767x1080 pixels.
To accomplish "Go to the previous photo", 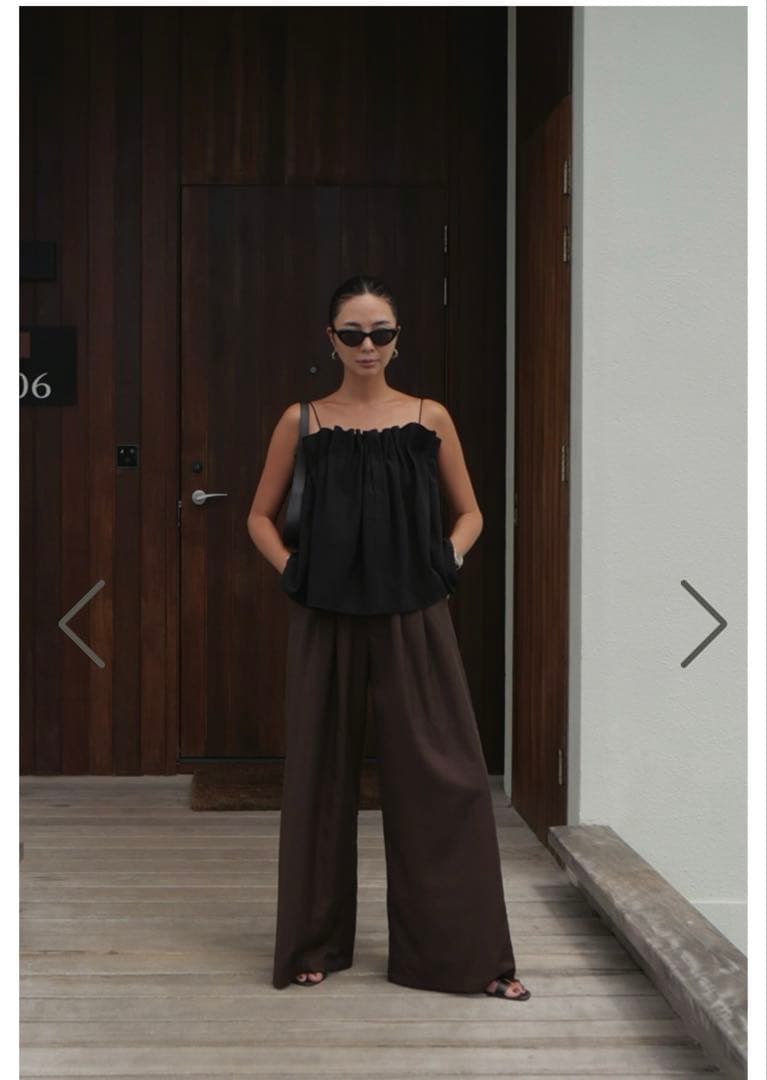I will pyautogui.click(x=82, y=623).
